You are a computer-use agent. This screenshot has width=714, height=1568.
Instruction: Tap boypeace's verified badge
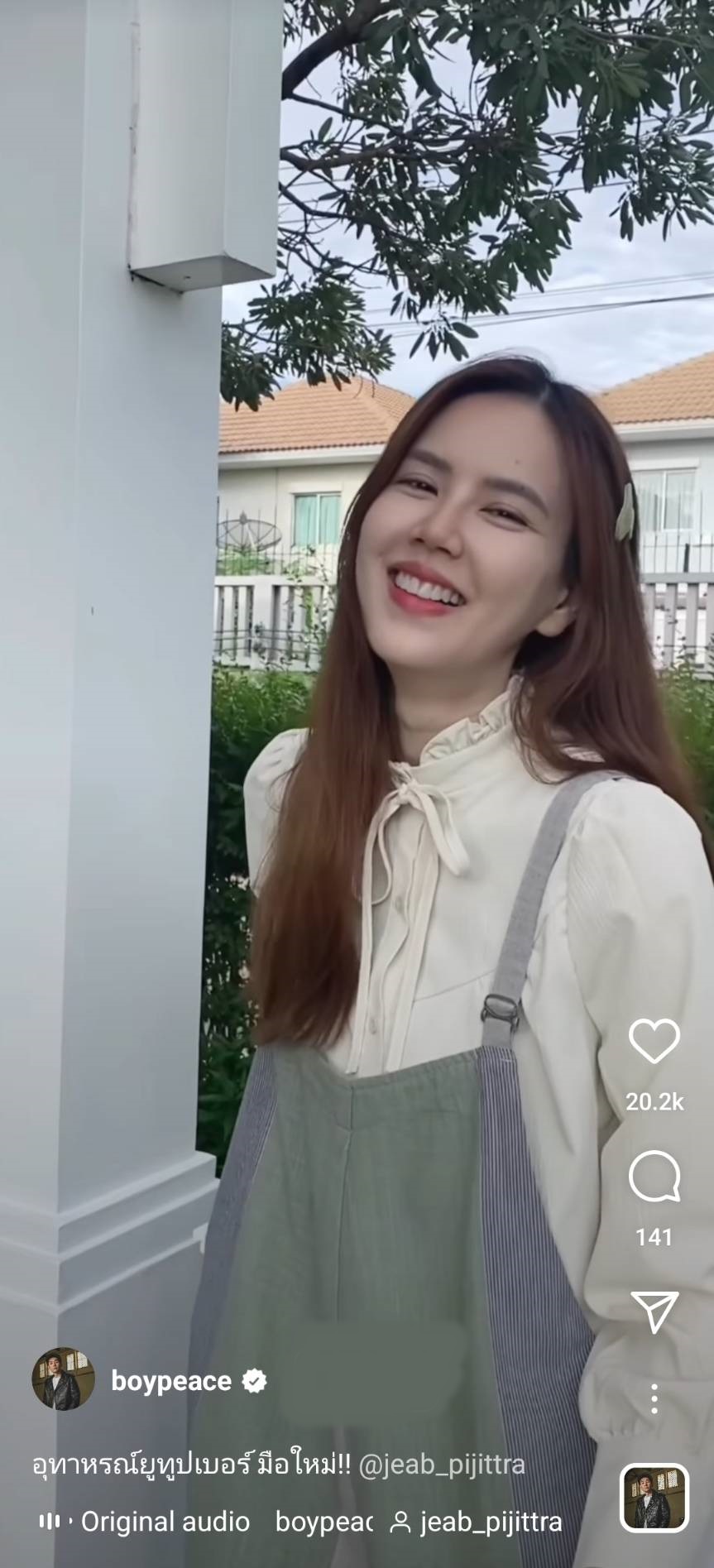(253, 1381)
